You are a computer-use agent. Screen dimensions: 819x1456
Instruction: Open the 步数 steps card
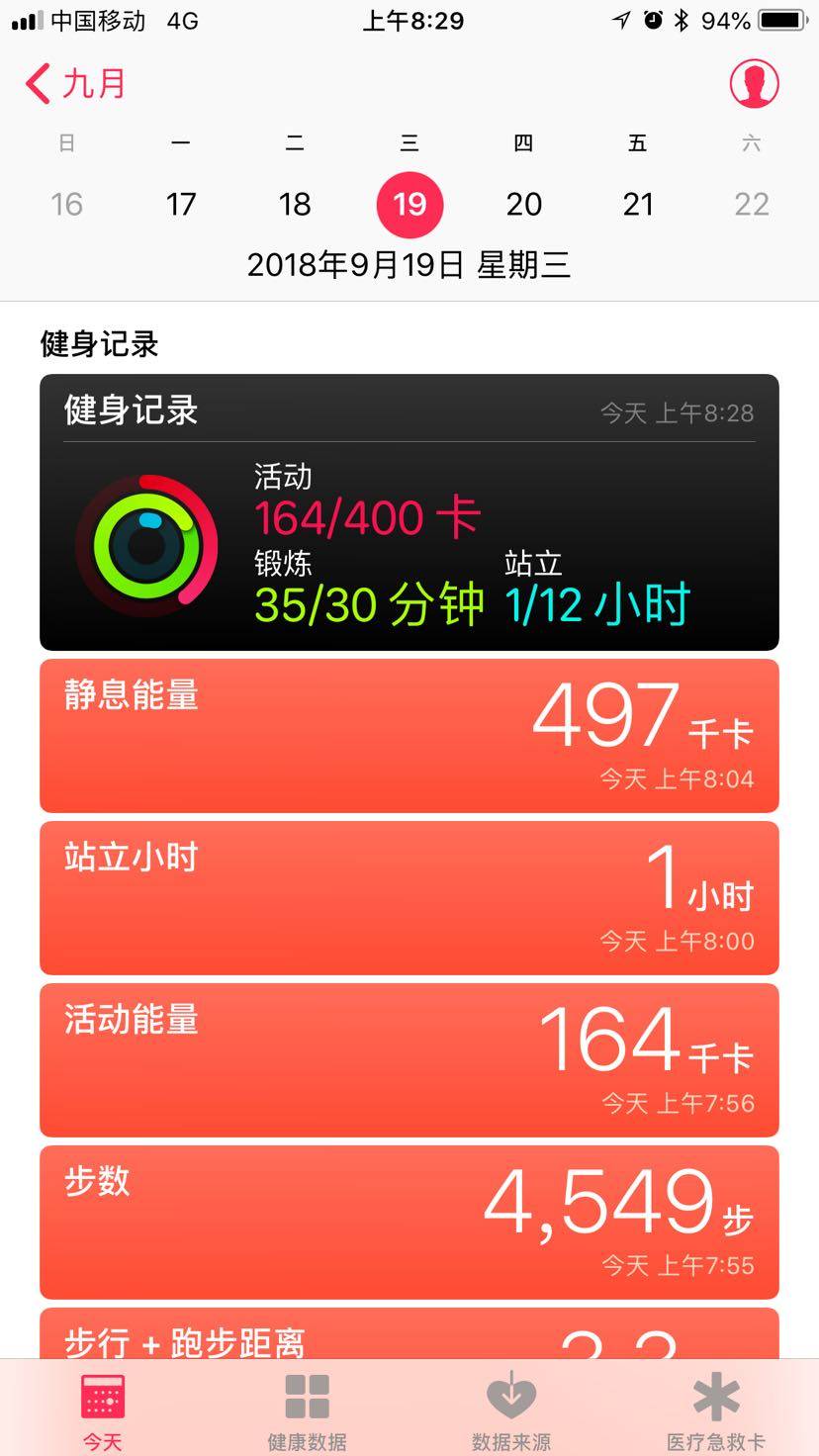tap(409, 1222)
